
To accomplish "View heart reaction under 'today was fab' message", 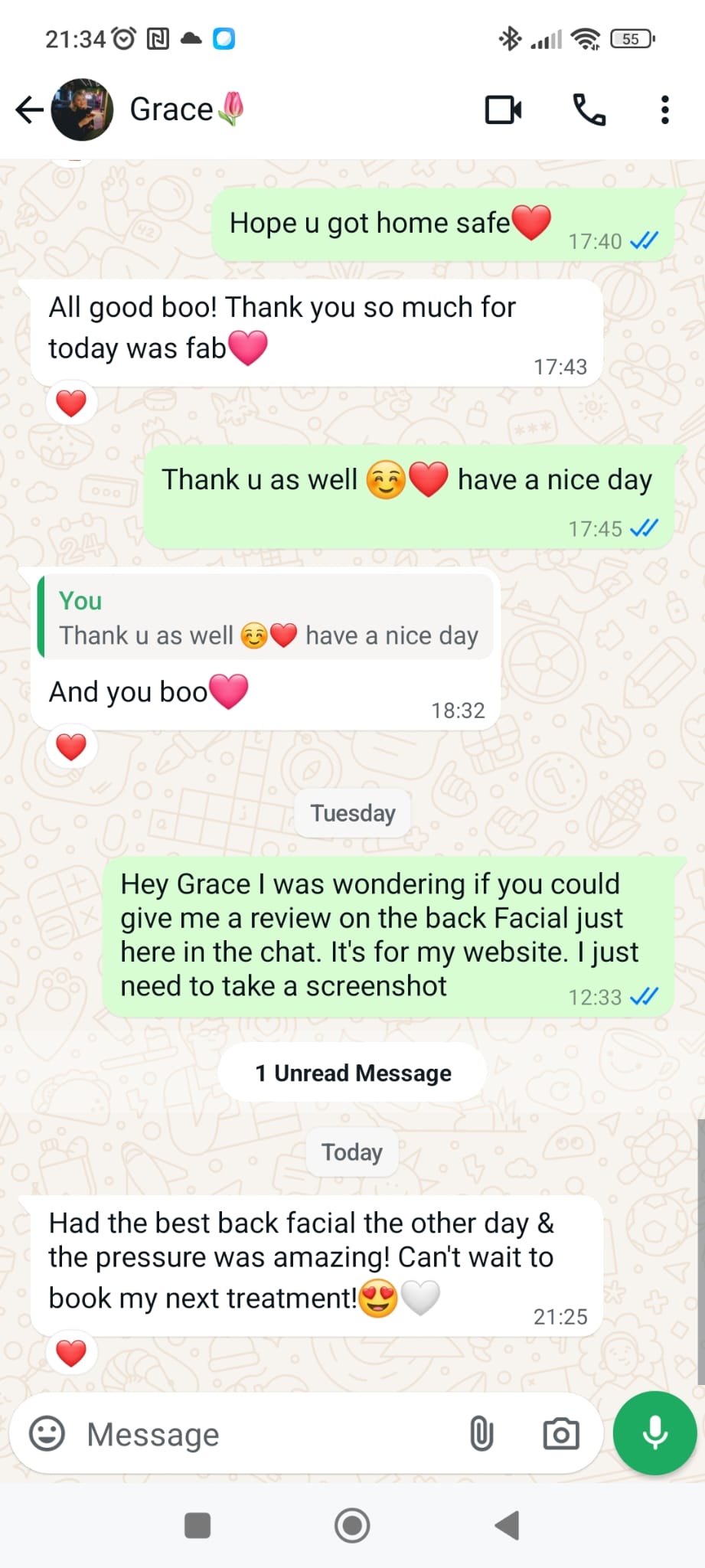I will click(71, 403).
